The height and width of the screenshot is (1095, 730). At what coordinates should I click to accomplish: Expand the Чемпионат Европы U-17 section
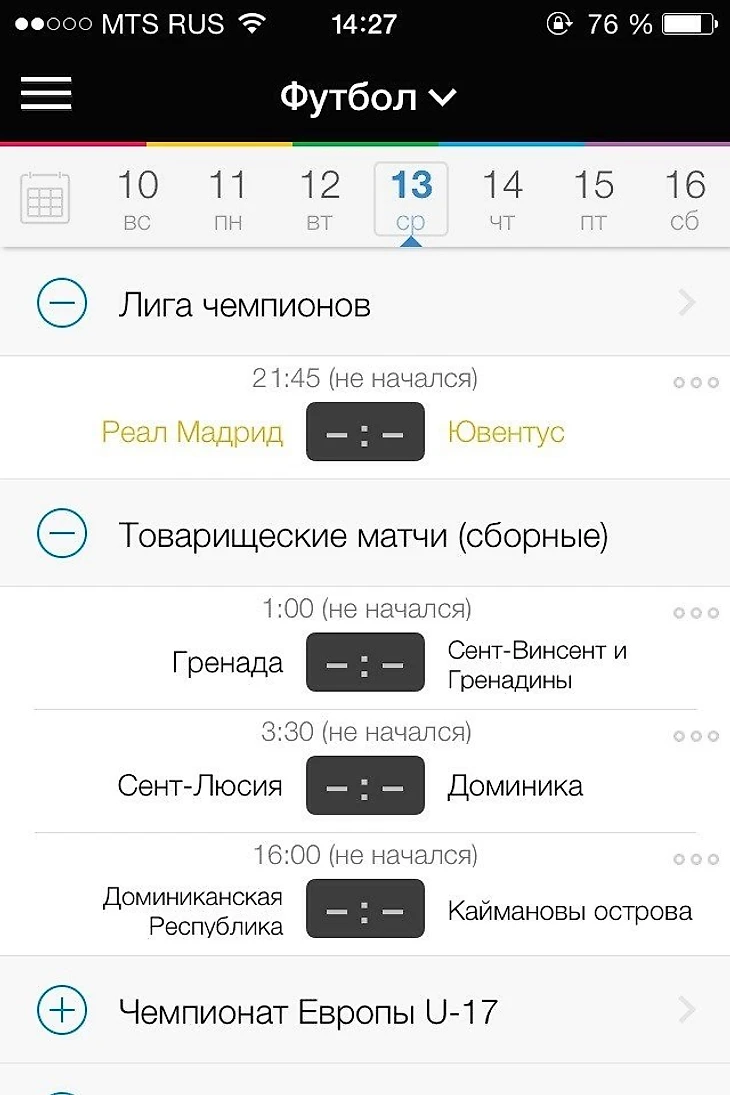(x=62, y=1010)
